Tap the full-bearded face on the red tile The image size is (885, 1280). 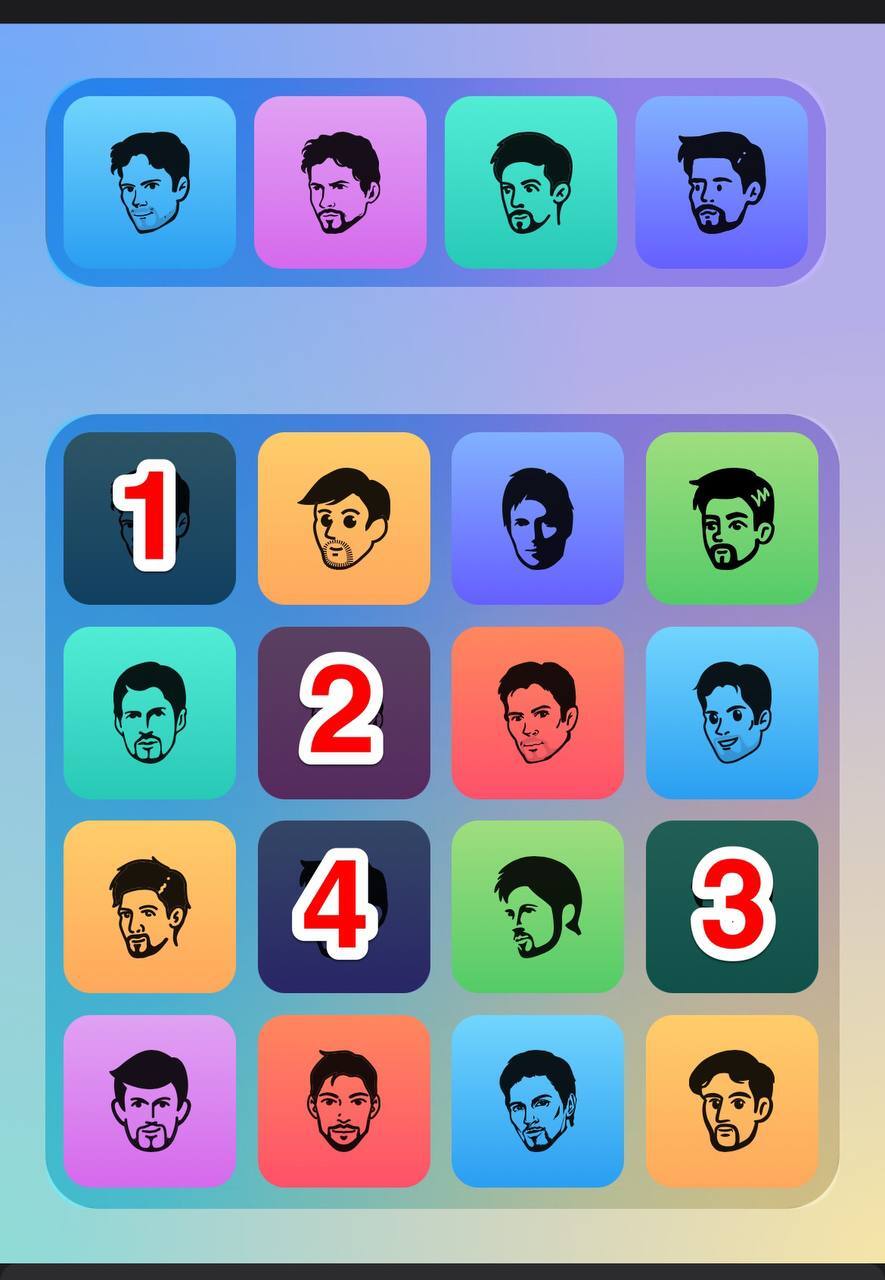[344, 1100]
